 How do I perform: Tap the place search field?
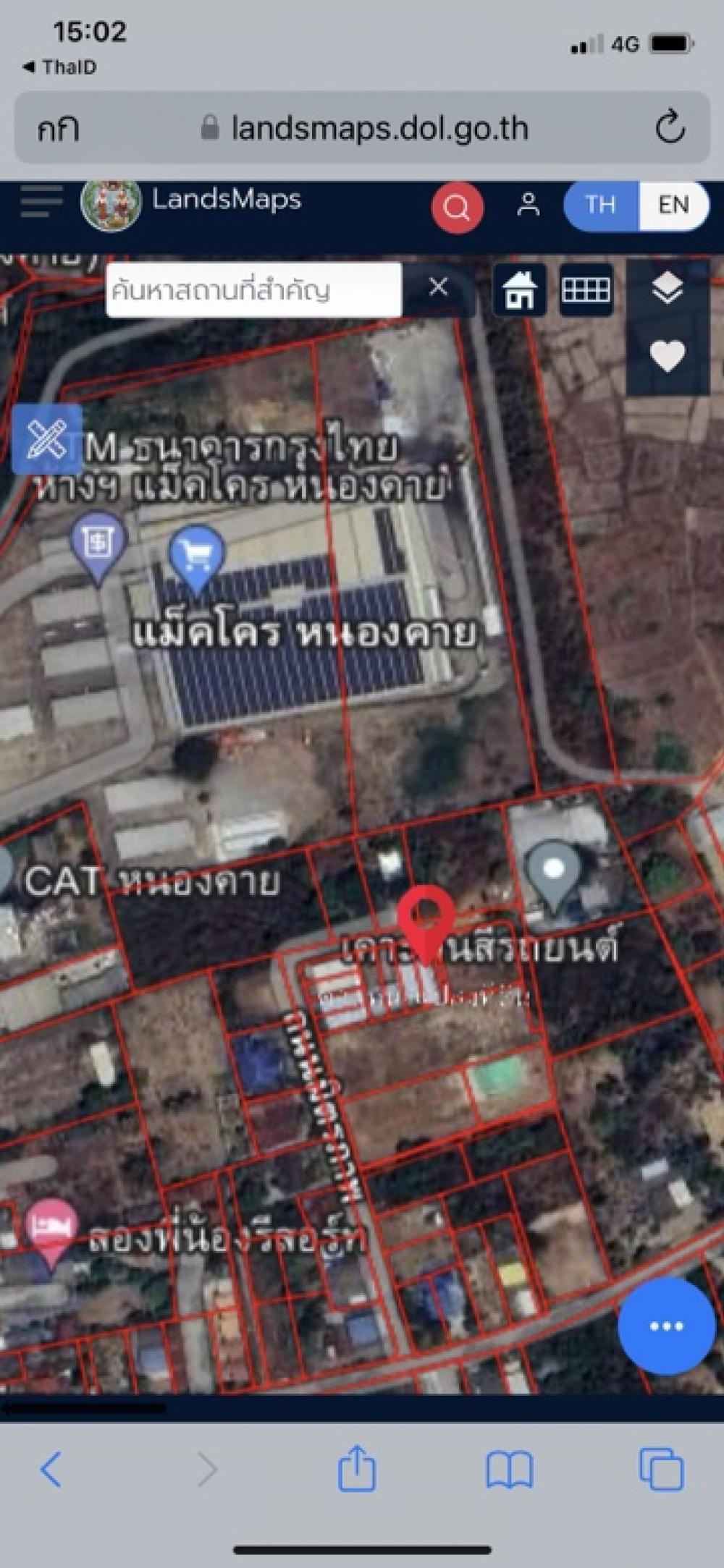(x=253, y=289)
